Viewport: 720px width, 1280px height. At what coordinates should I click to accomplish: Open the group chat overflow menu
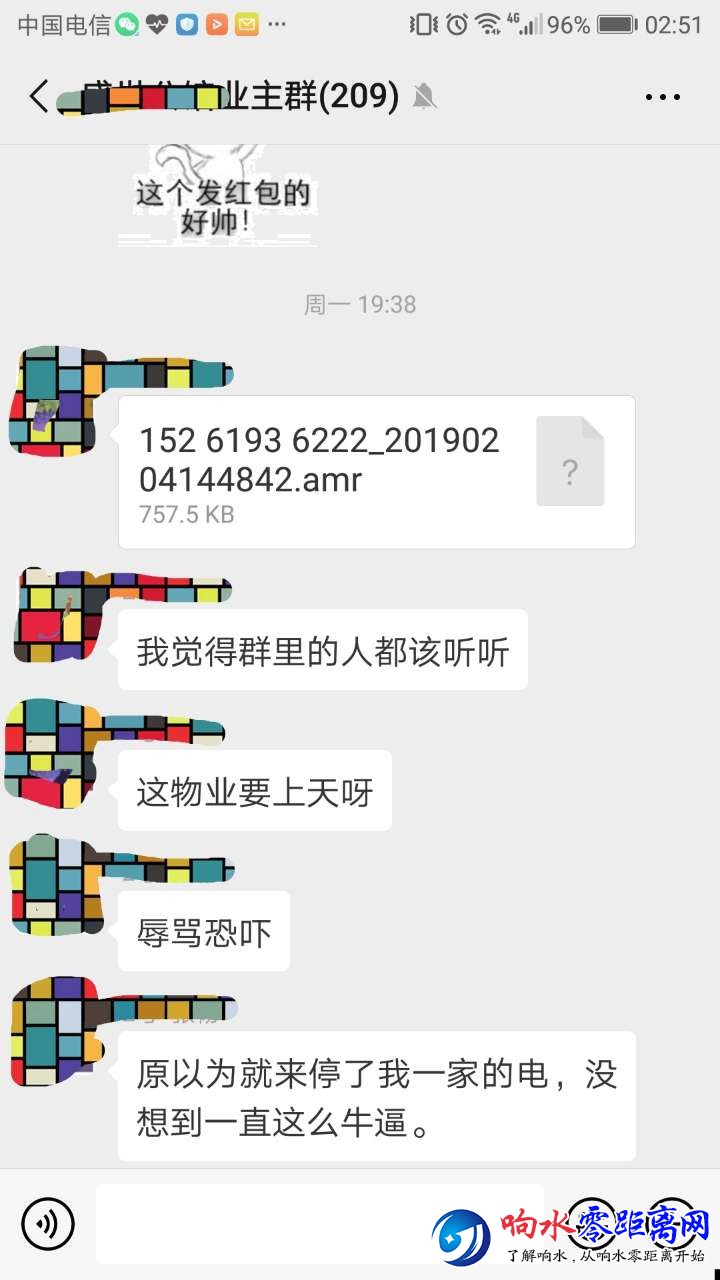(x=662, y=97)
